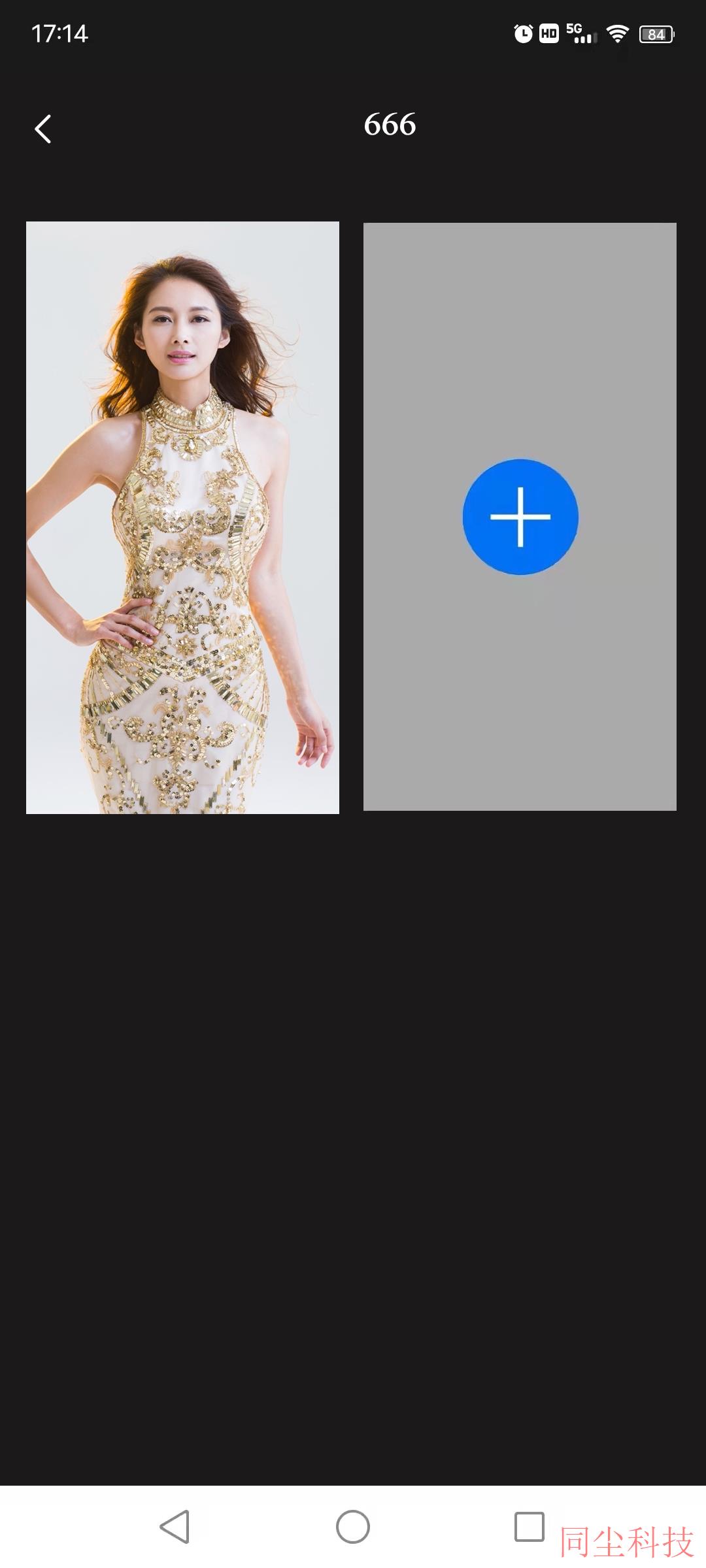The image size is (706, 1568).
Task: Go to the home screen
Action: [x=353, y=1527]
